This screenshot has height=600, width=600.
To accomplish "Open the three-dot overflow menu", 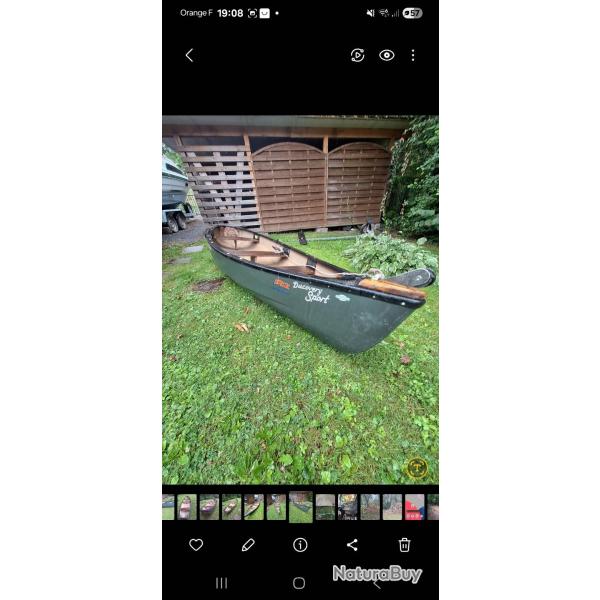I will (x=413, y=55).
